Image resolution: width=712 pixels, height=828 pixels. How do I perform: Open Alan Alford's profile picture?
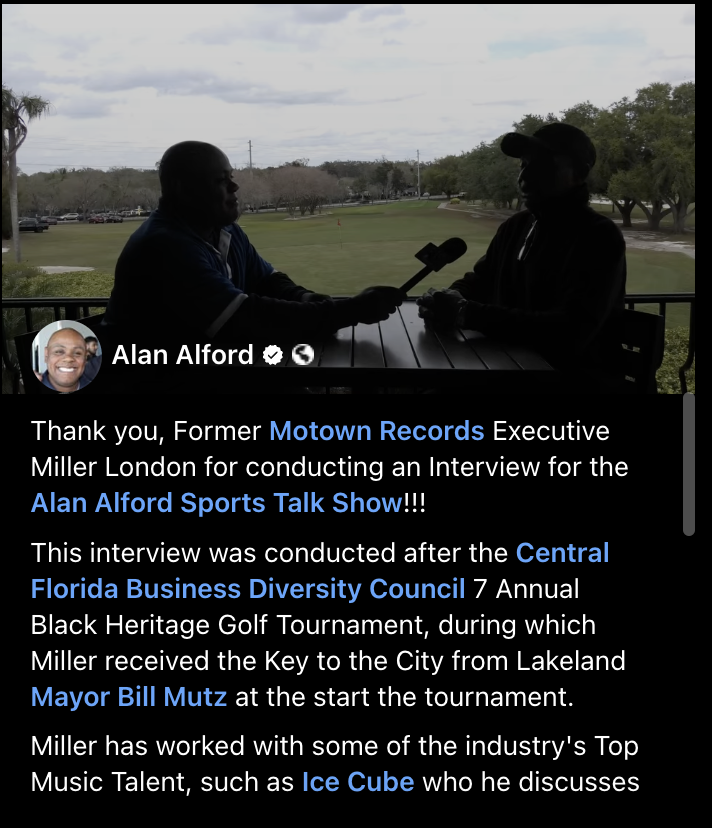point(66,356)
